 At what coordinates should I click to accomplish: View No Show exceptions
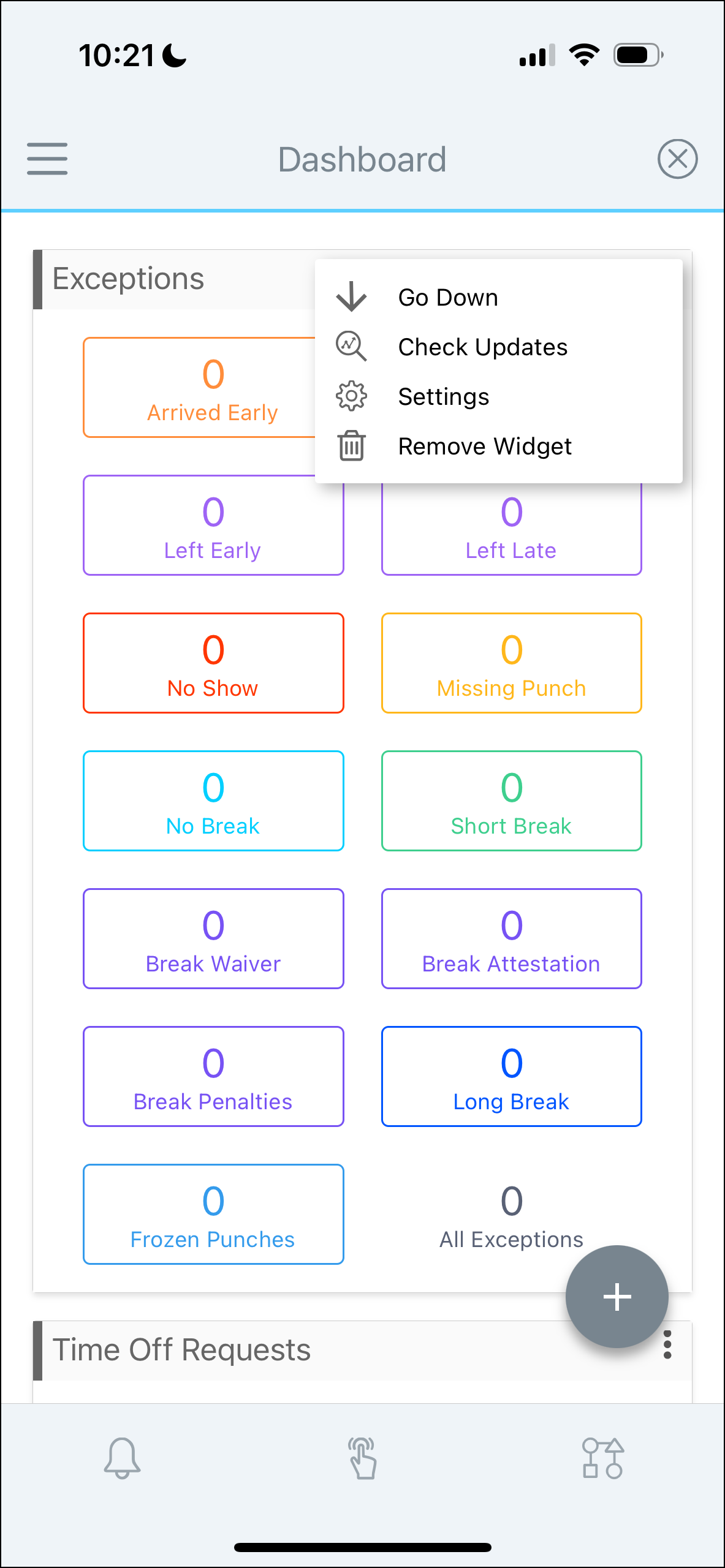tap(213, 663)
